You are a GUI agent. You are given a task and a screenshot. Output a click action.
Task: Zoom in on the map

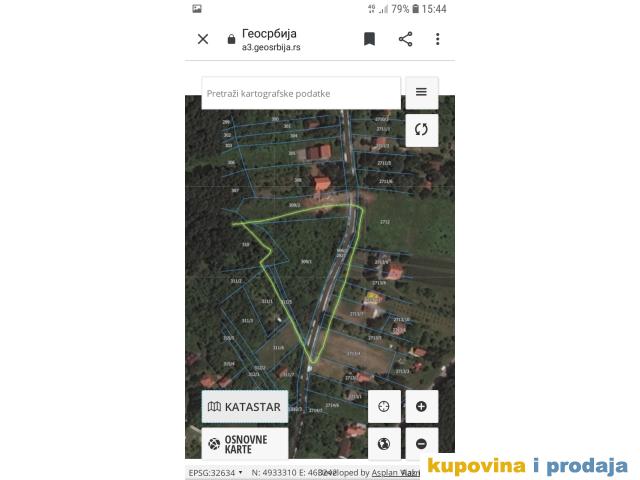[x=421, y=407]
